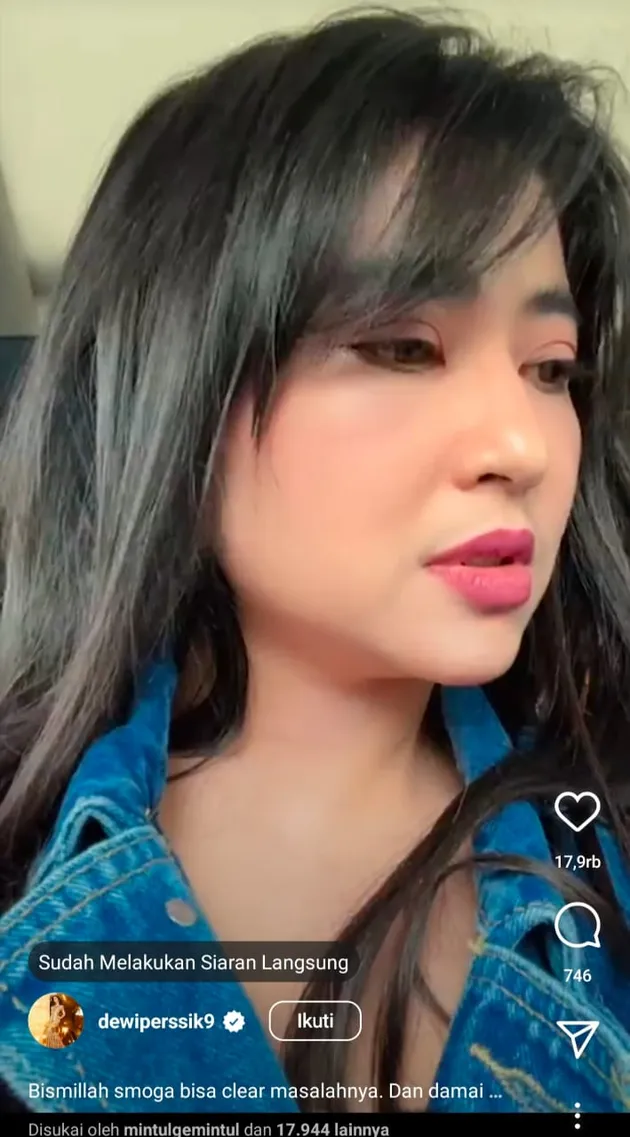View the dewiperssik9 profile picture

(x=56, y=1021)
